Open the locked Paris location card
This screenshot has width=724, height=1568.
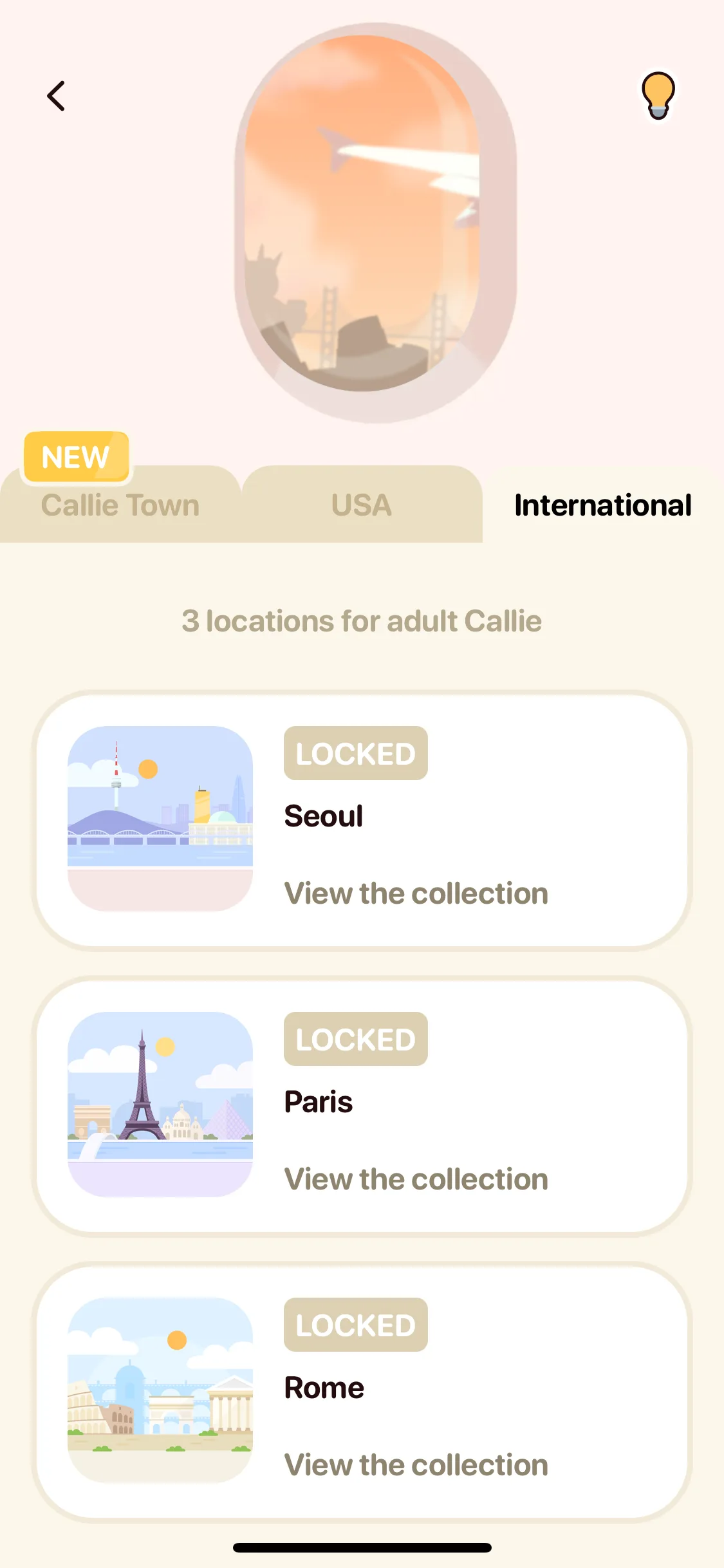pos(362,1106)
